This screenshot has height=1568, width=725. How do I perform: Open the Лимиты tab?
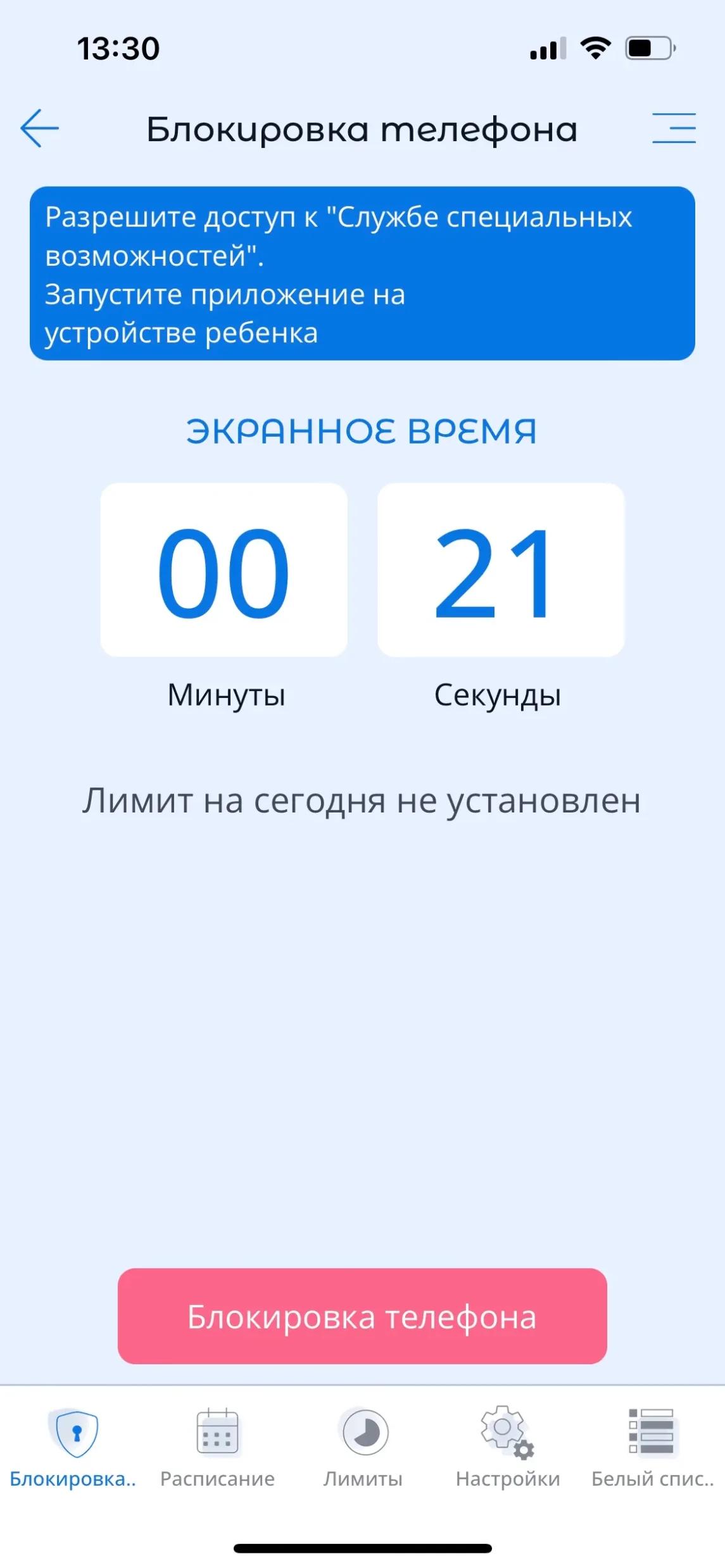pyautogui.click(x=363, y=1447)
